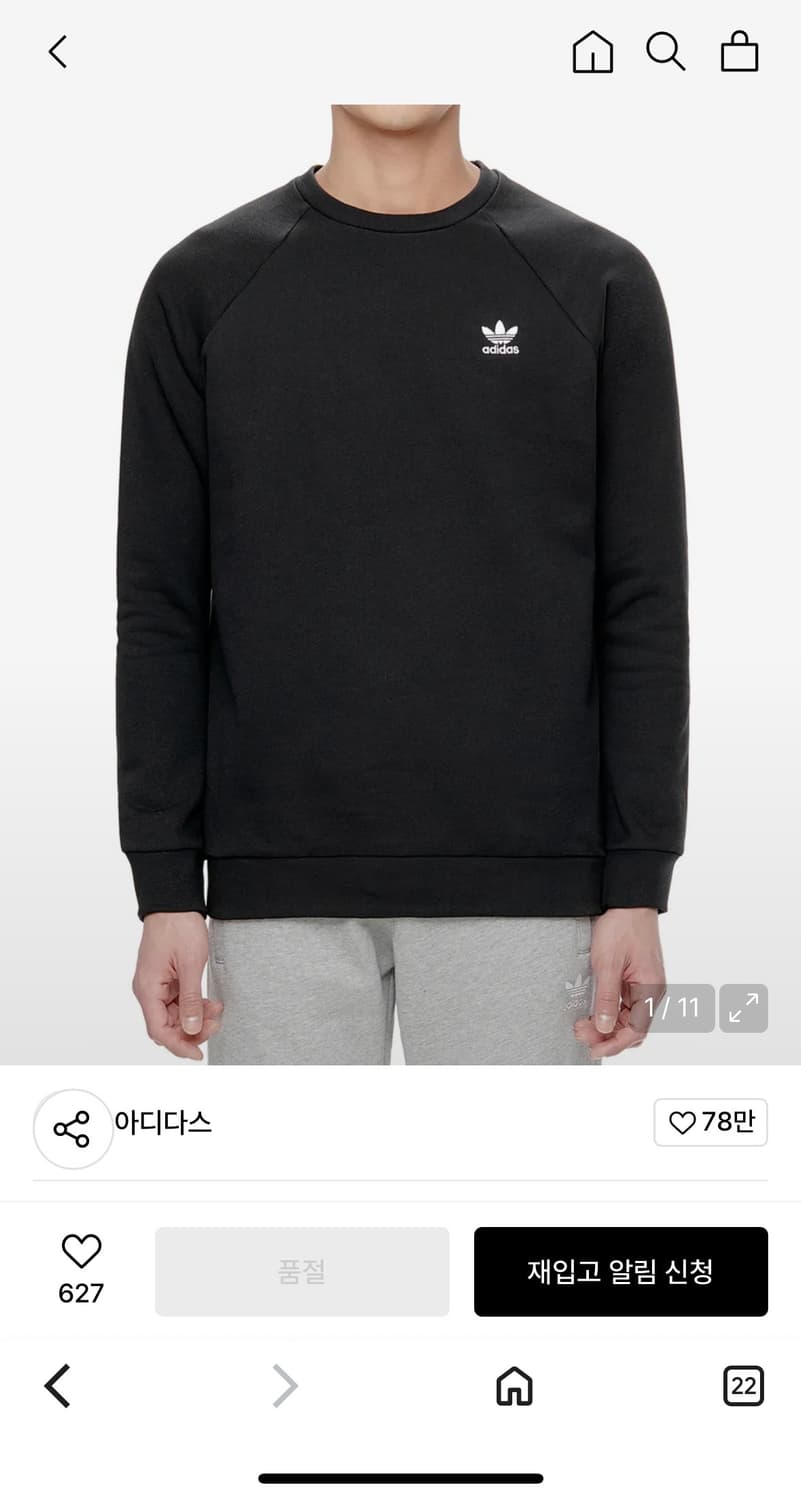Toggle wishlist heart above the 627 count
The width and height of the screenshot is (801, 1500).
pos(83,1250)
